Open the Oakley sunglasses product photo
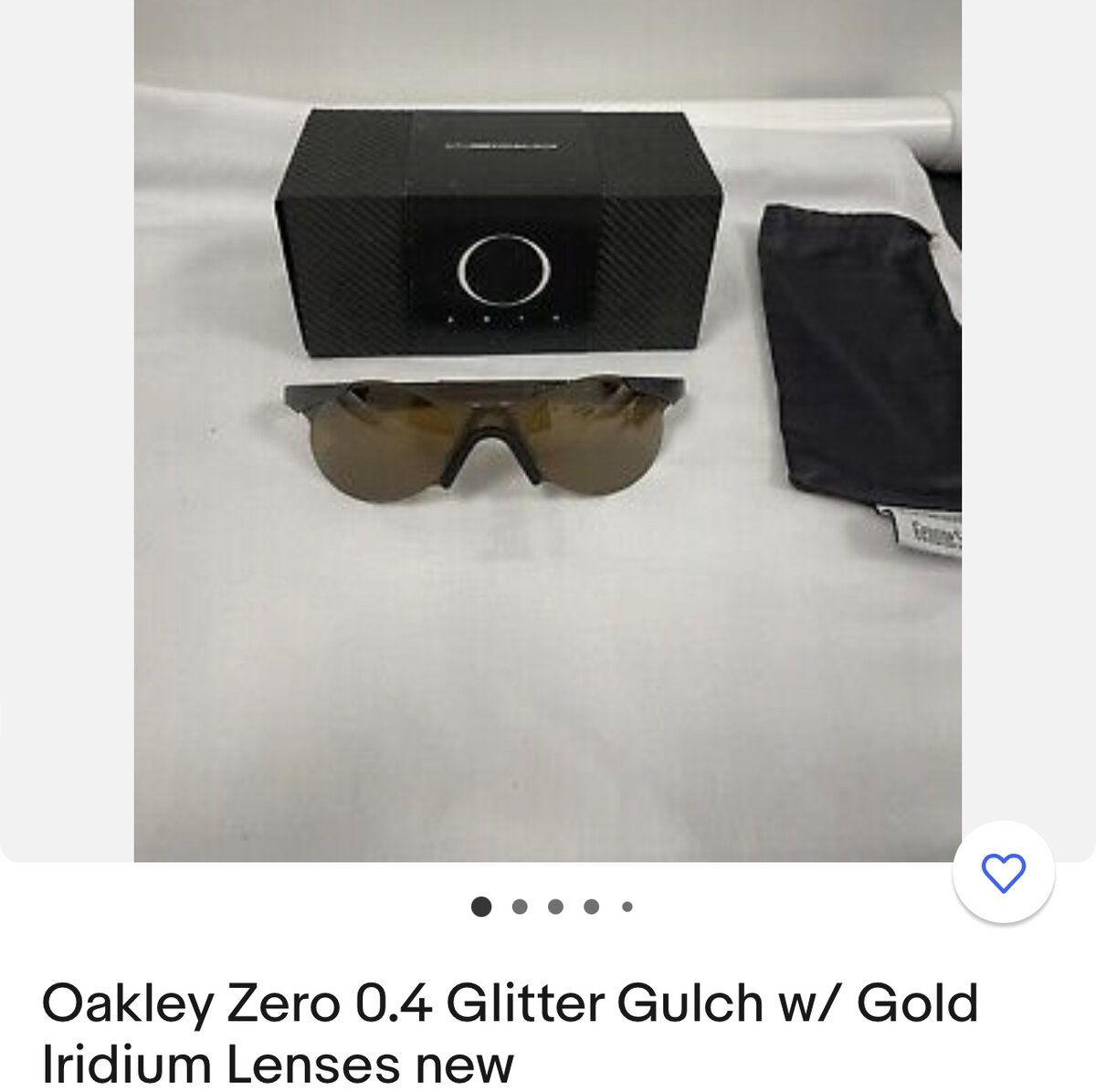Image resolution: width=1096 pixels, height=1092 pixels. (547, 430)
